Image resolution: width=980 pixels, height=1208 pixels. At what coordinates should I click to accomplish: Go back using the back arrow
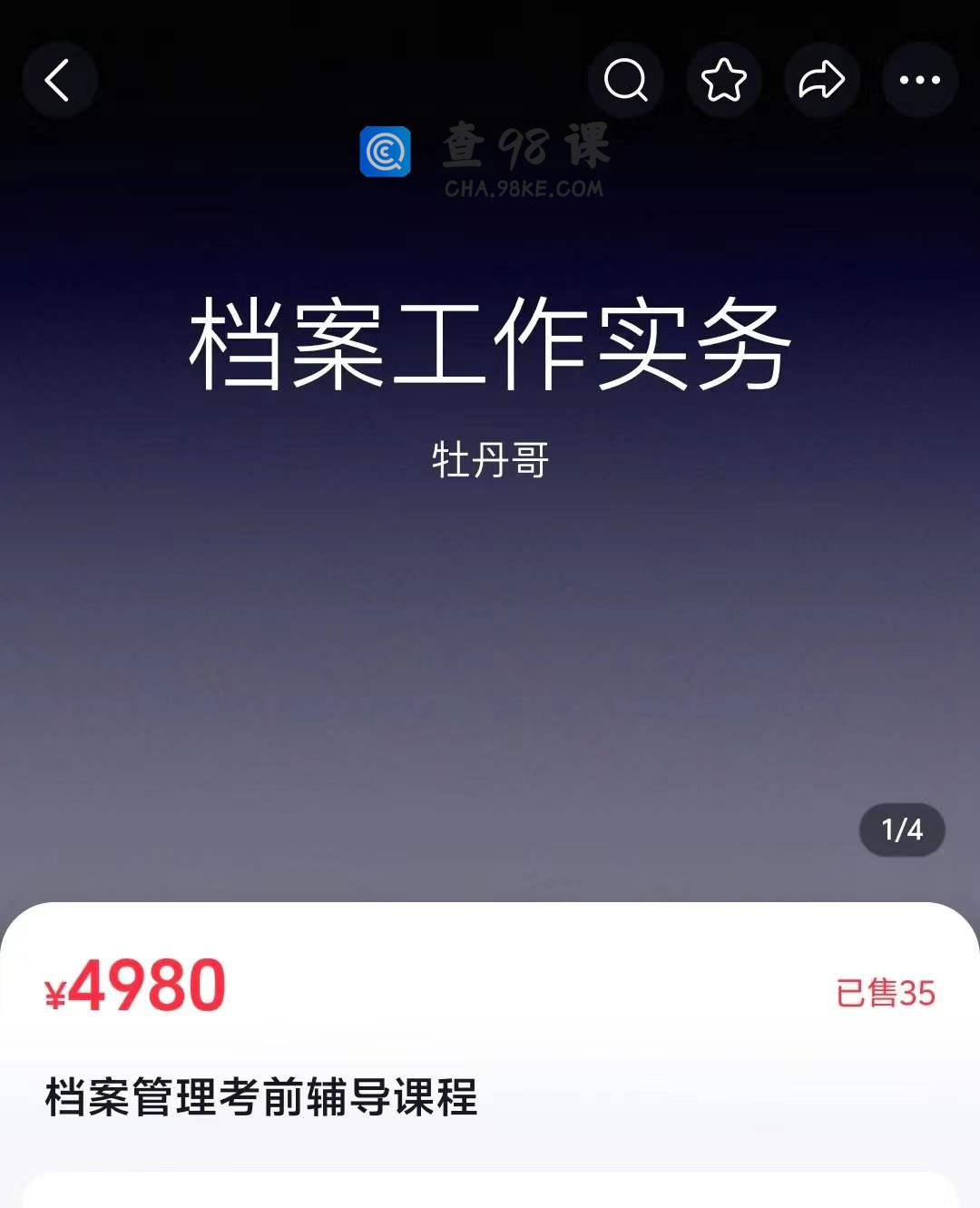(59, 80)
